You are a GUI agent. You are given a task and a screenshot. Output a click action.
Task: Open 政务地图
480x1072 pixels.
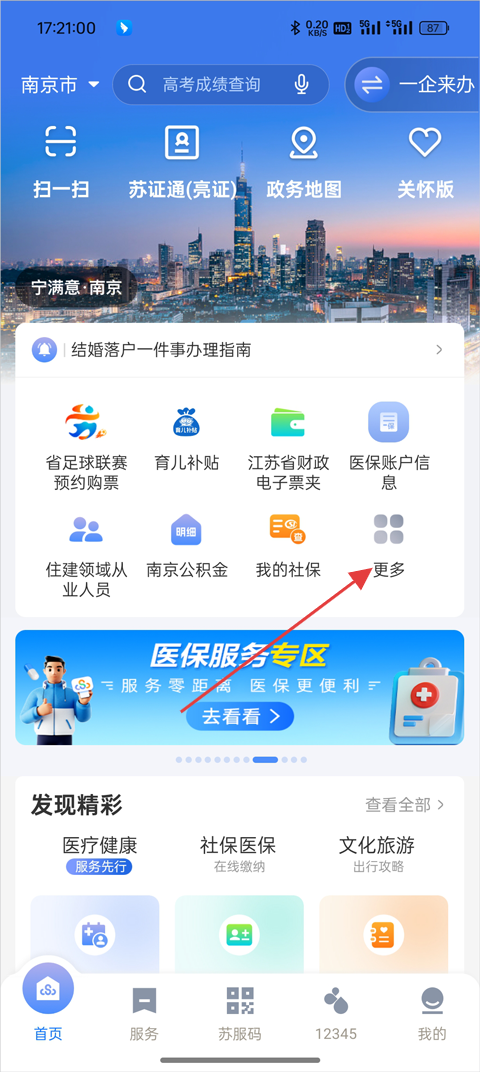tap(303, 161)
